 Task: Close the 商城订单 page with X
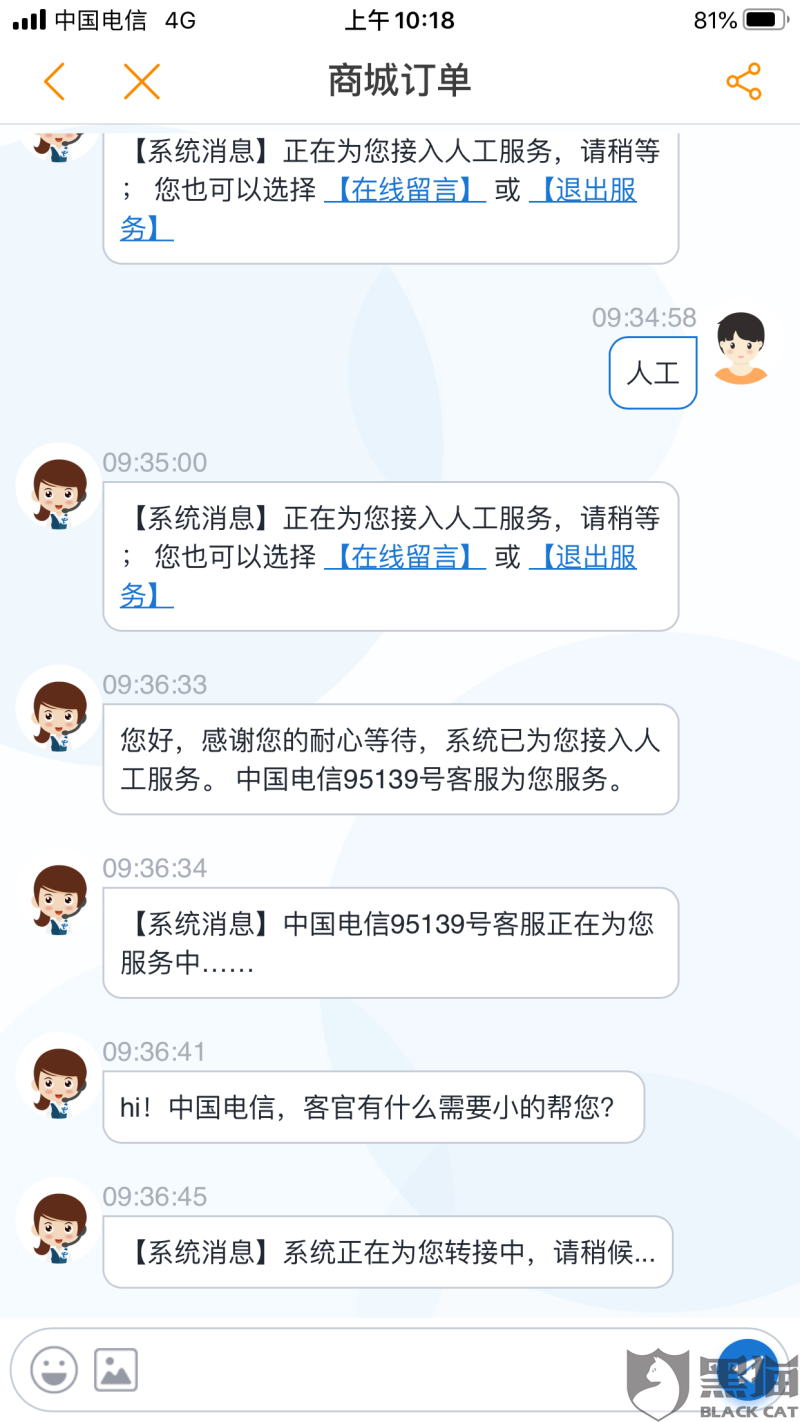tap(141, 81)
